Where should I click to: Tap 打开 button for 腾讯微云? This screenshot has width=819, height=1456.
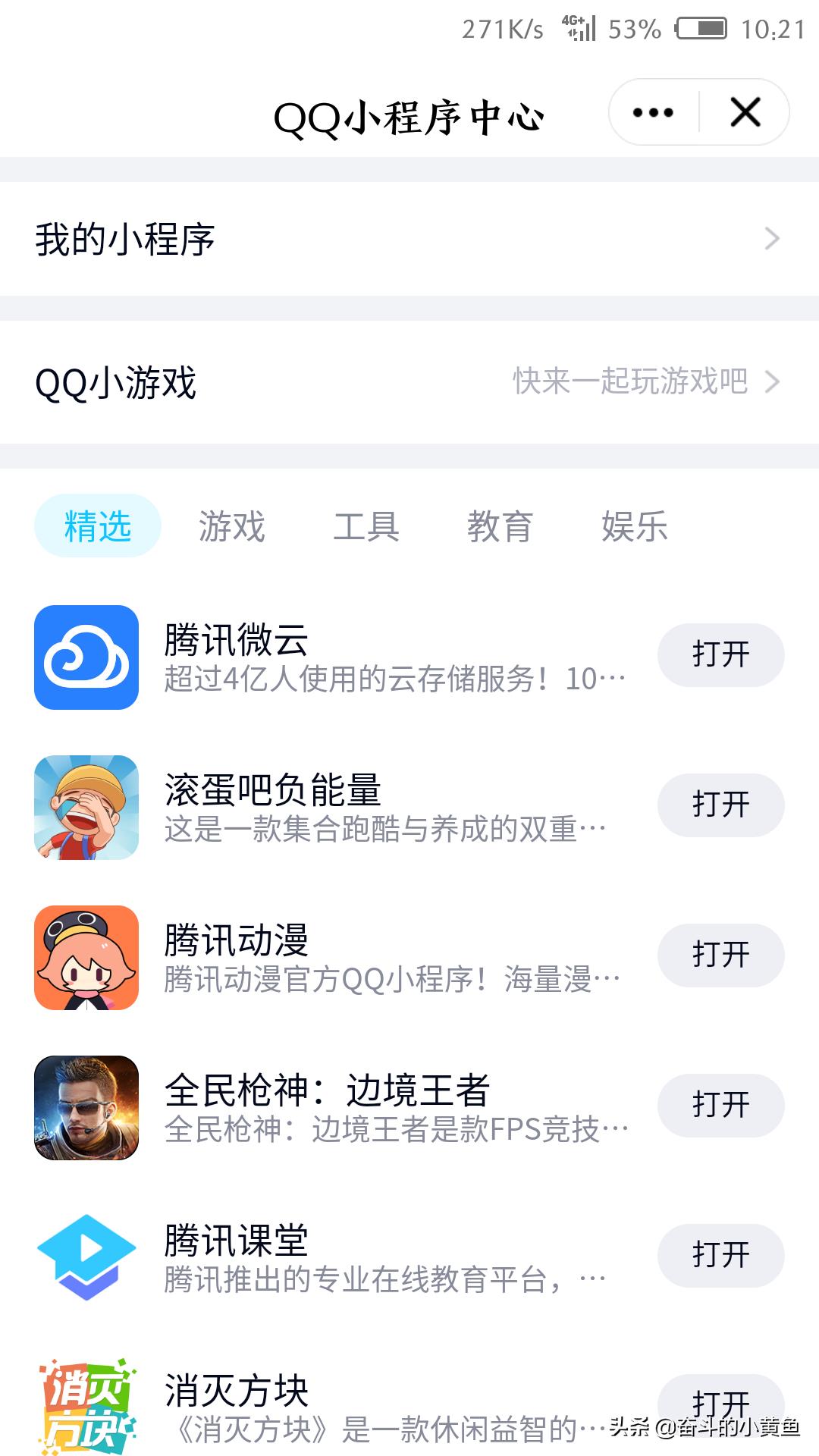coord(720,655)
